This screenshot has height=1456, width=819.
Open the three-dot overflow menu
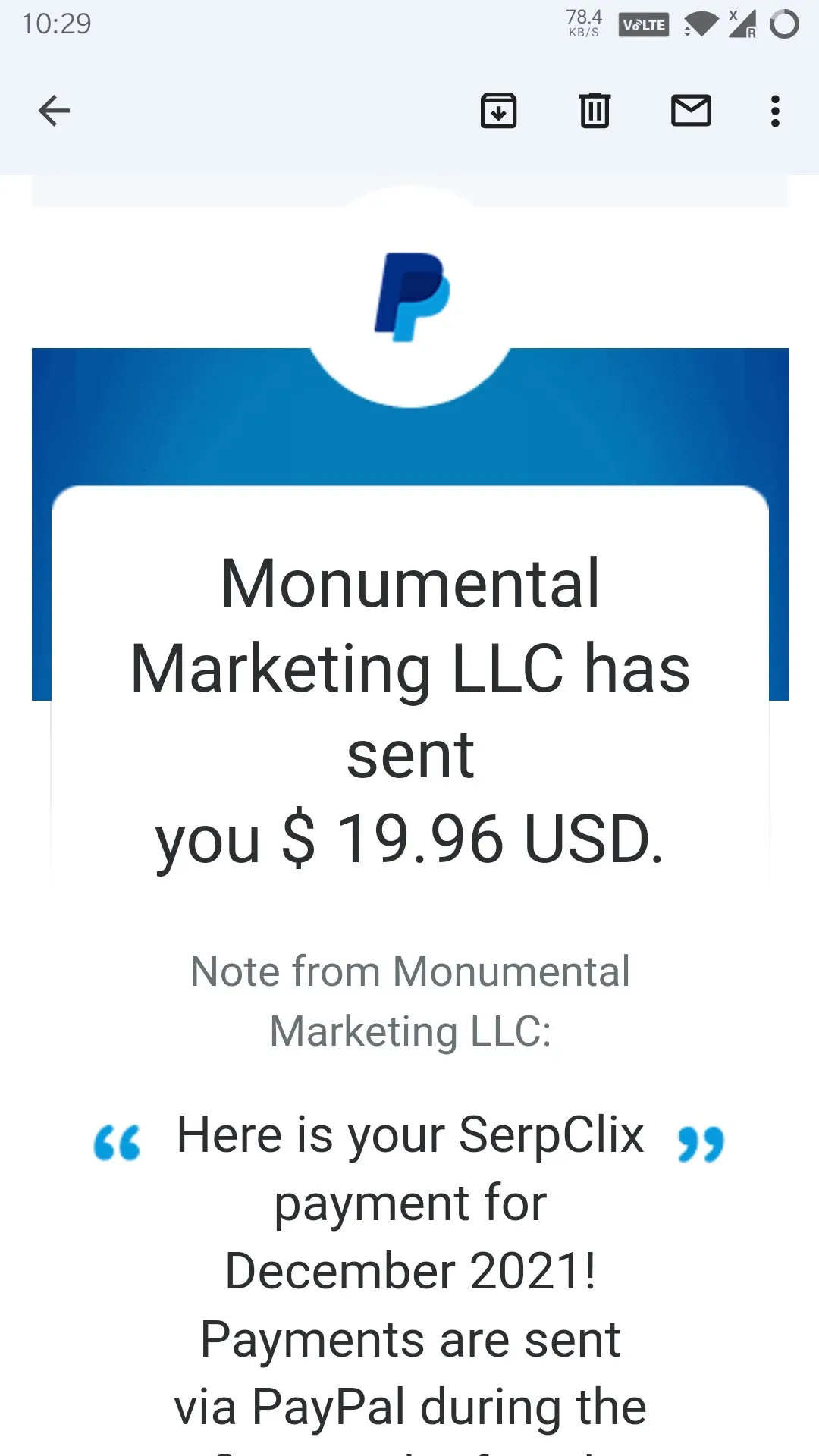(774, 111)
